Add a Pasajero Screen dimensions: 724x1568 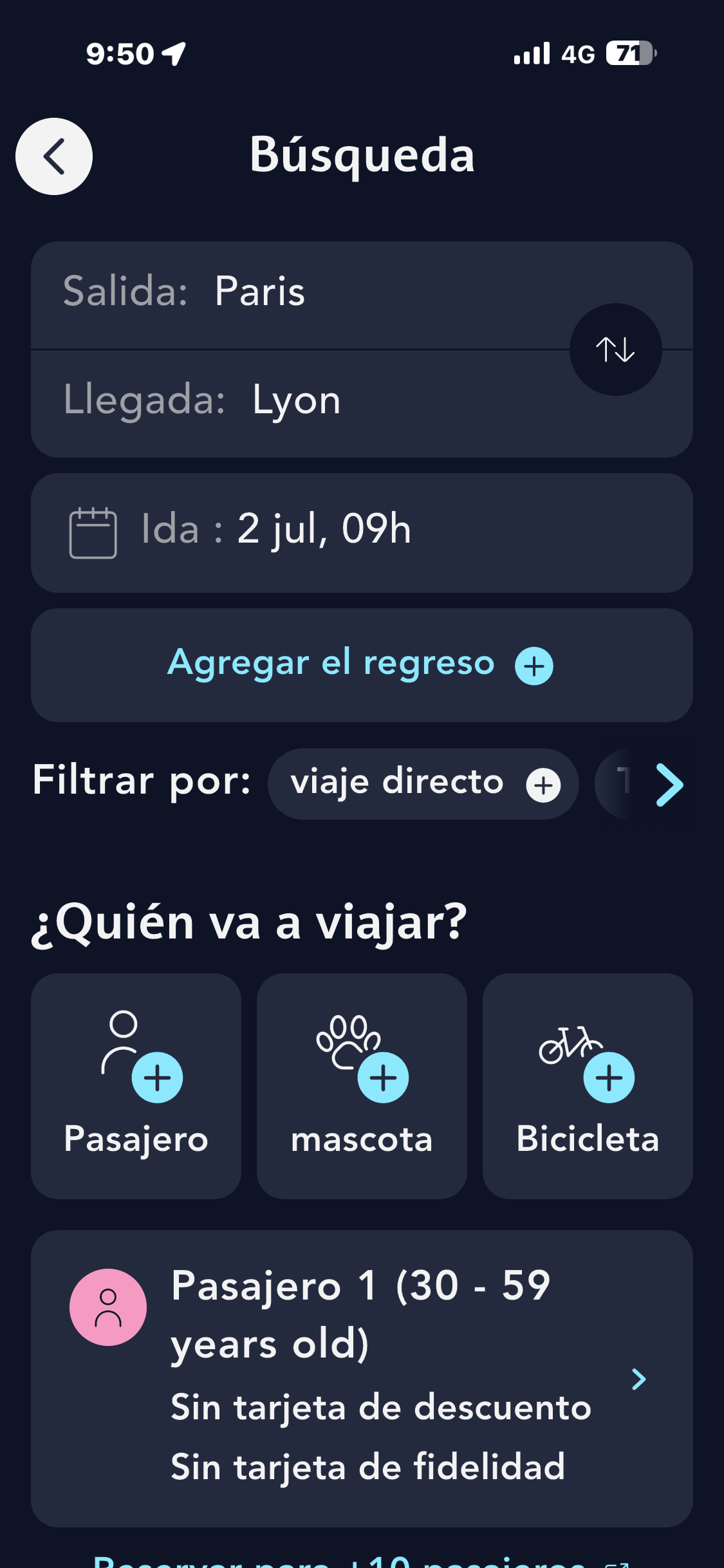(x=136, y=1086)
